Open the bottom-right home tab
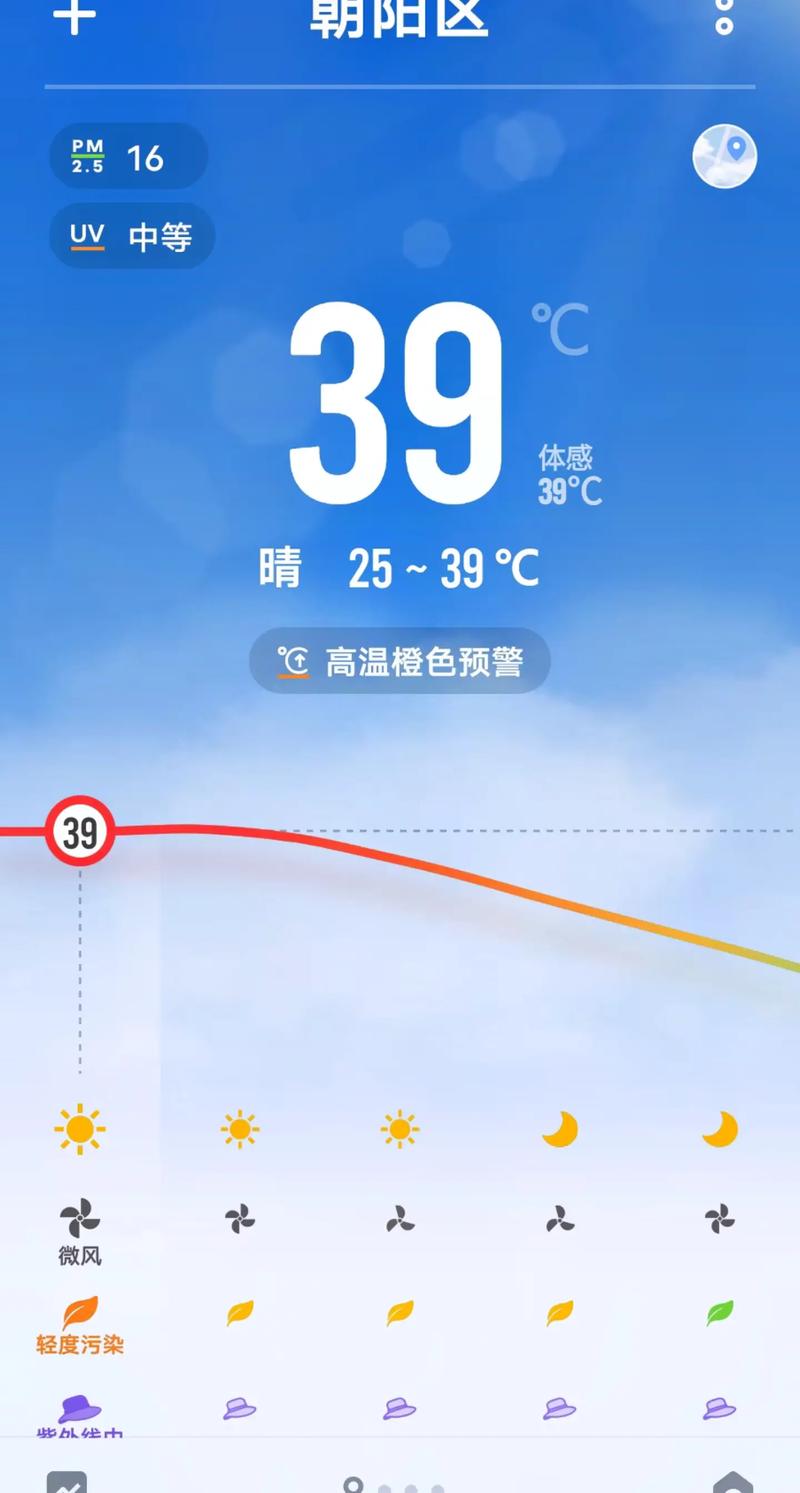 (732, 1482)
